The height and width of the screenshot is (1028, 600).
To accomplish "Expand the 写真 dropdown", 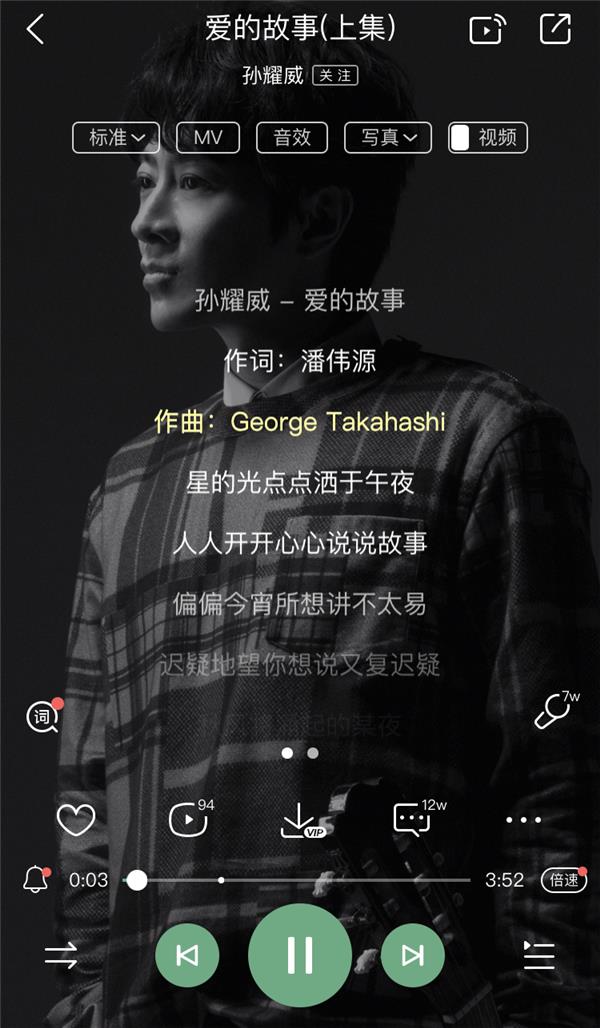I will (x=388, y=138).
